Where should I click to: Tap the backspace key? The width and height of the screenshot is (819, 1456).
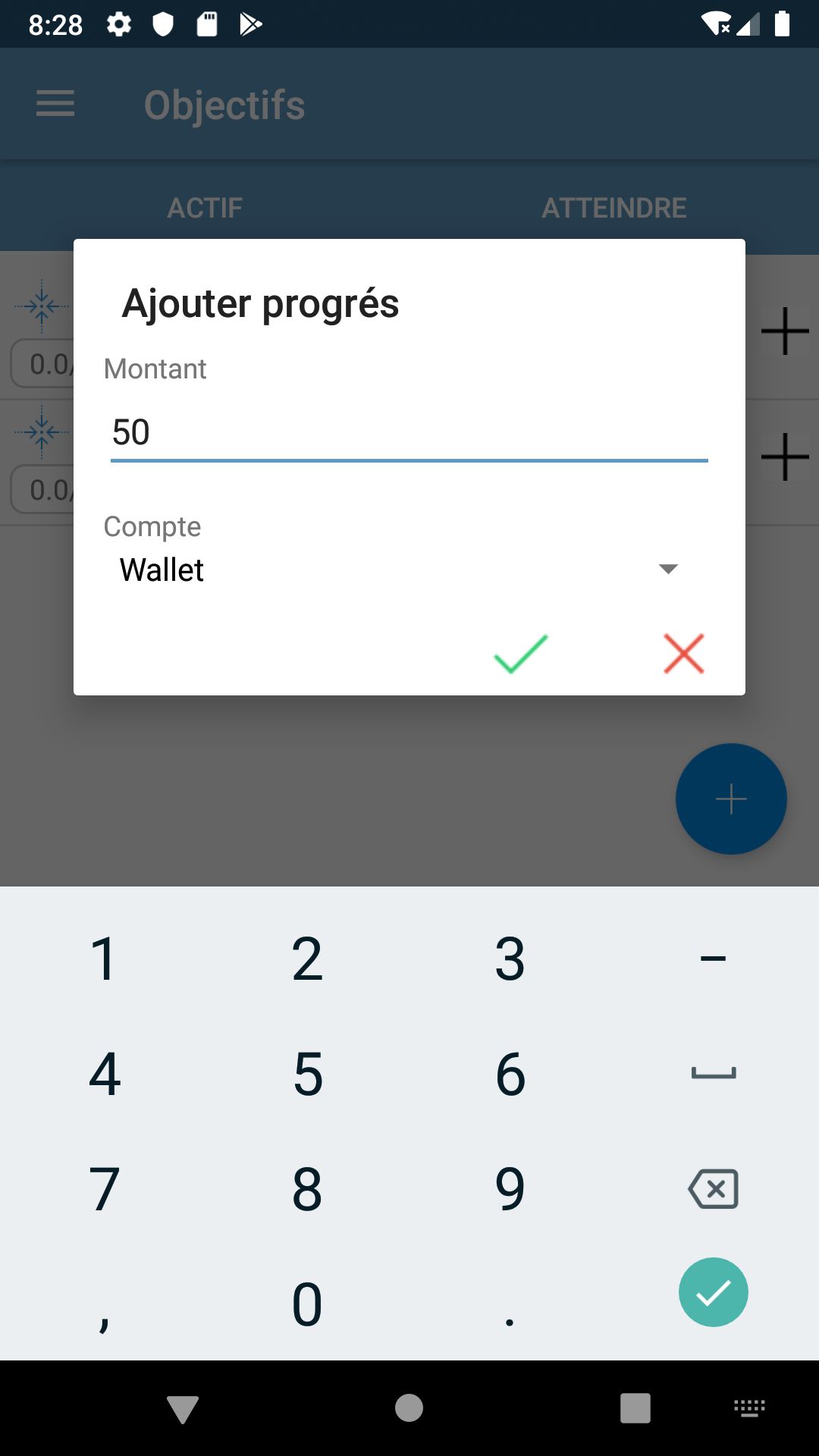(x=713, y=1188)
